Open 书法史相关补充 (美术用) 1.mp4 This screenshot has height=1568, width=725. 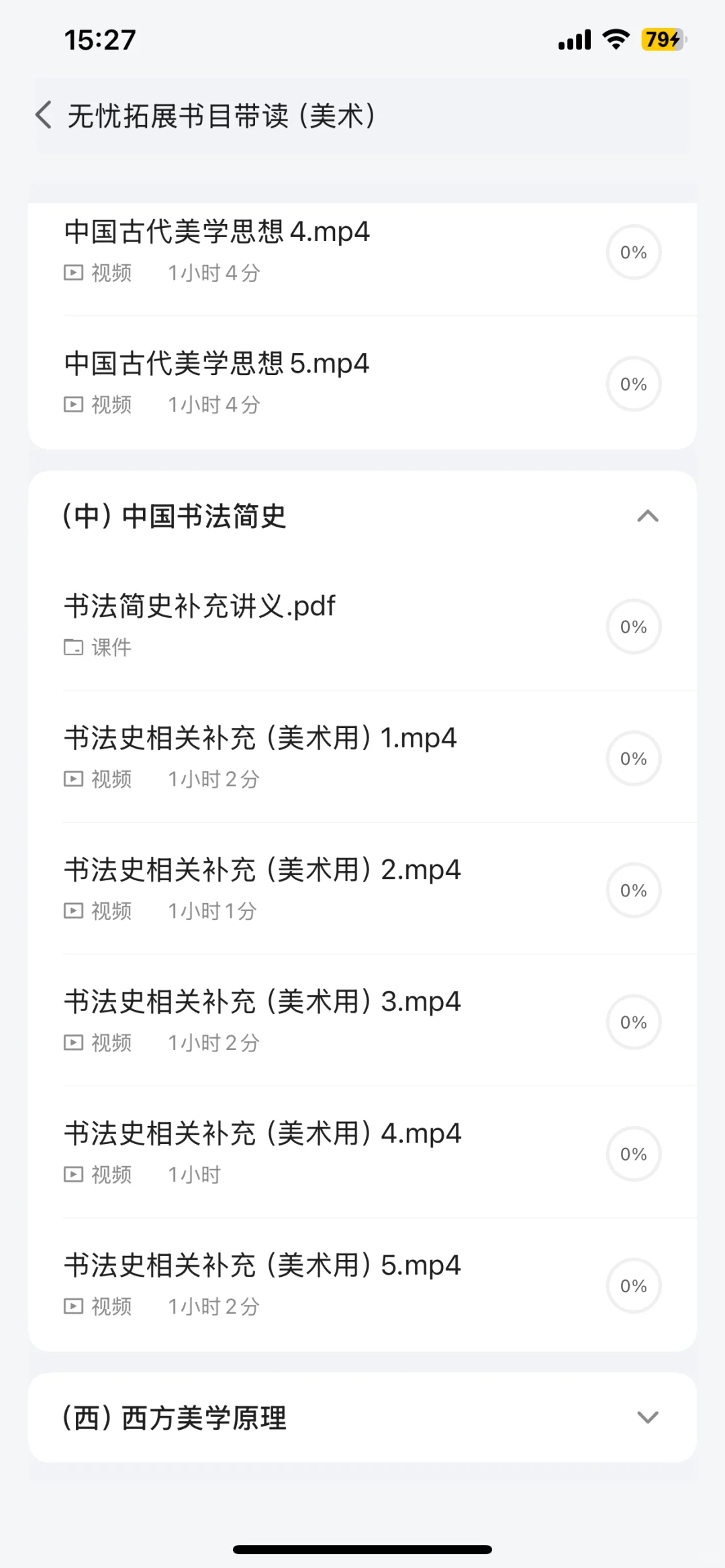click(x=362, y=757)
